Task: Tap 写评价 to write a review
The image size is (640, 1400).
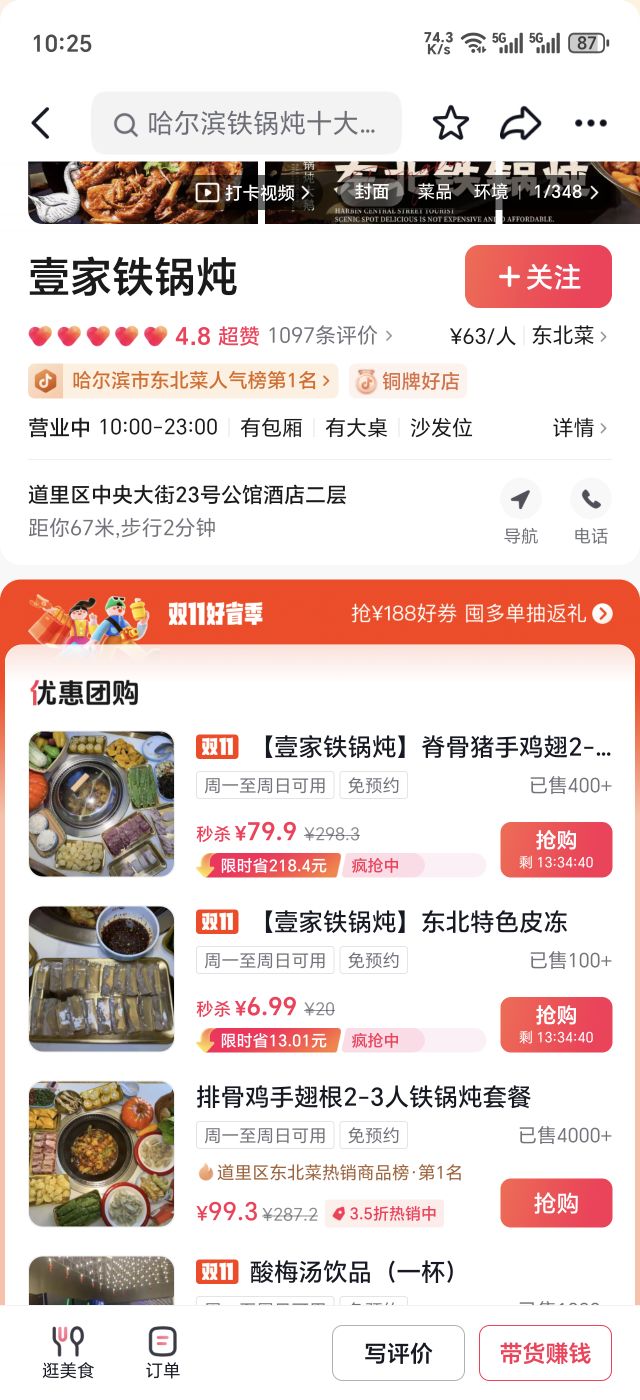Action: [398, 1353]
